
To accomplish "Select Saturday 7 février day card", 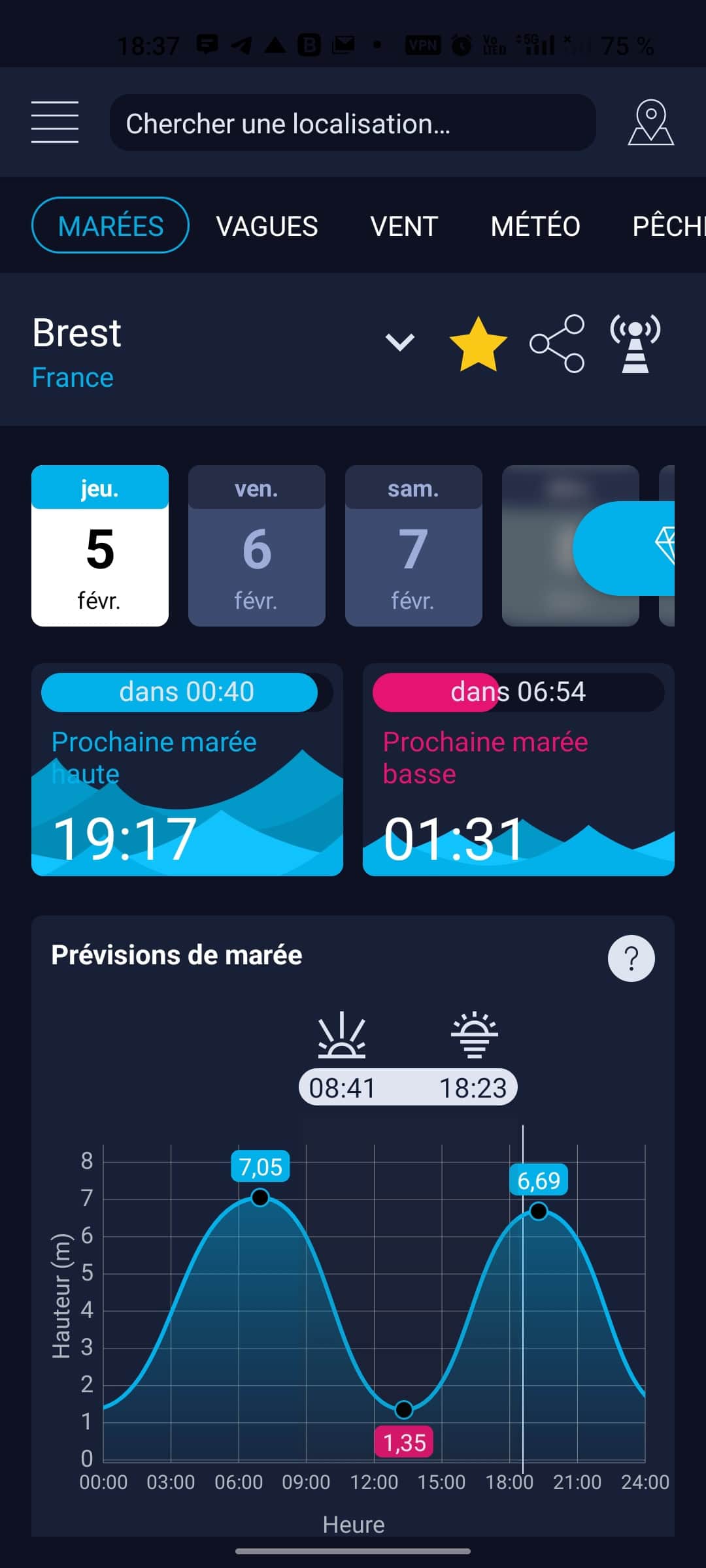I will point(413,547).
